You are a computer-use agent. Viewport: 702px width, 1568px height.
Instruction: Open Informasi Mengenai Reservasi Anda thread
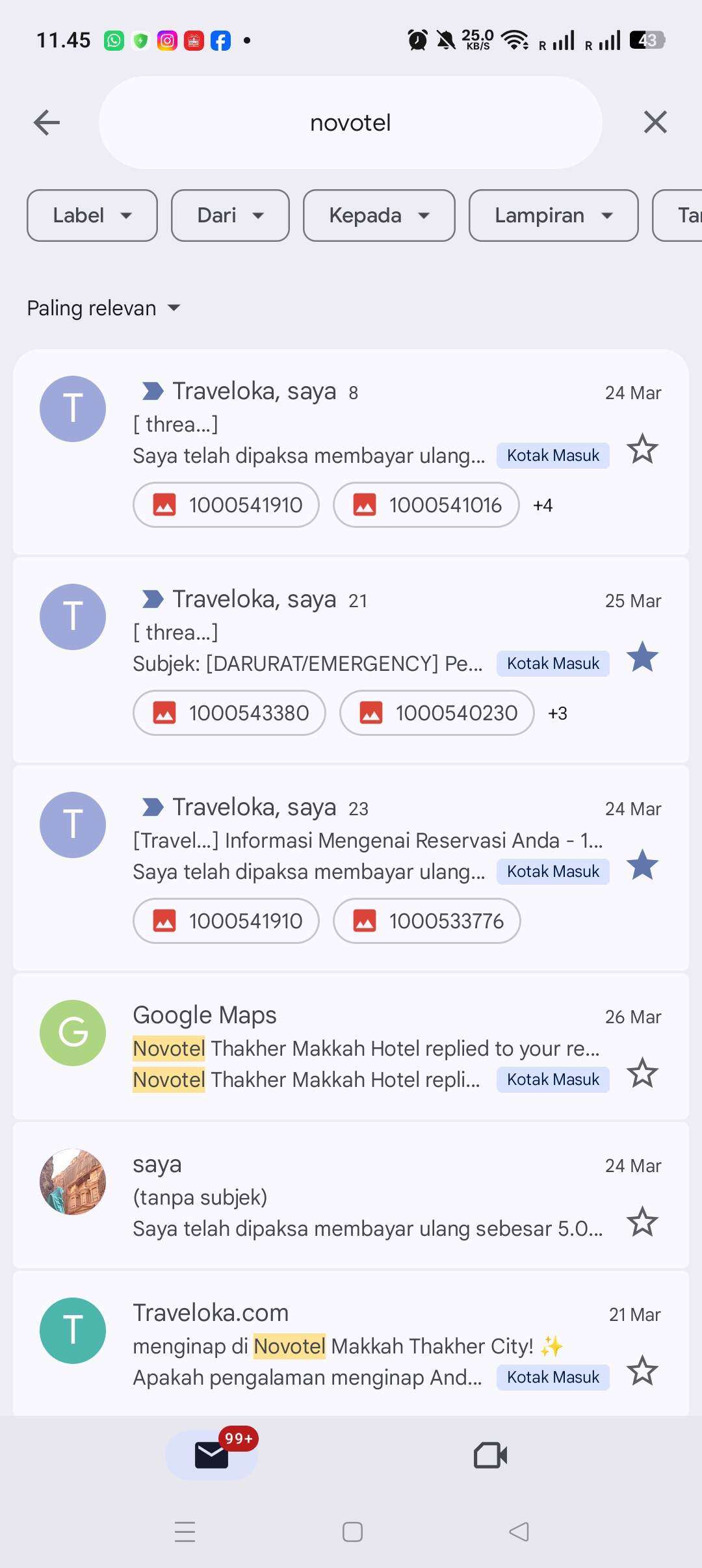(367, 840)
